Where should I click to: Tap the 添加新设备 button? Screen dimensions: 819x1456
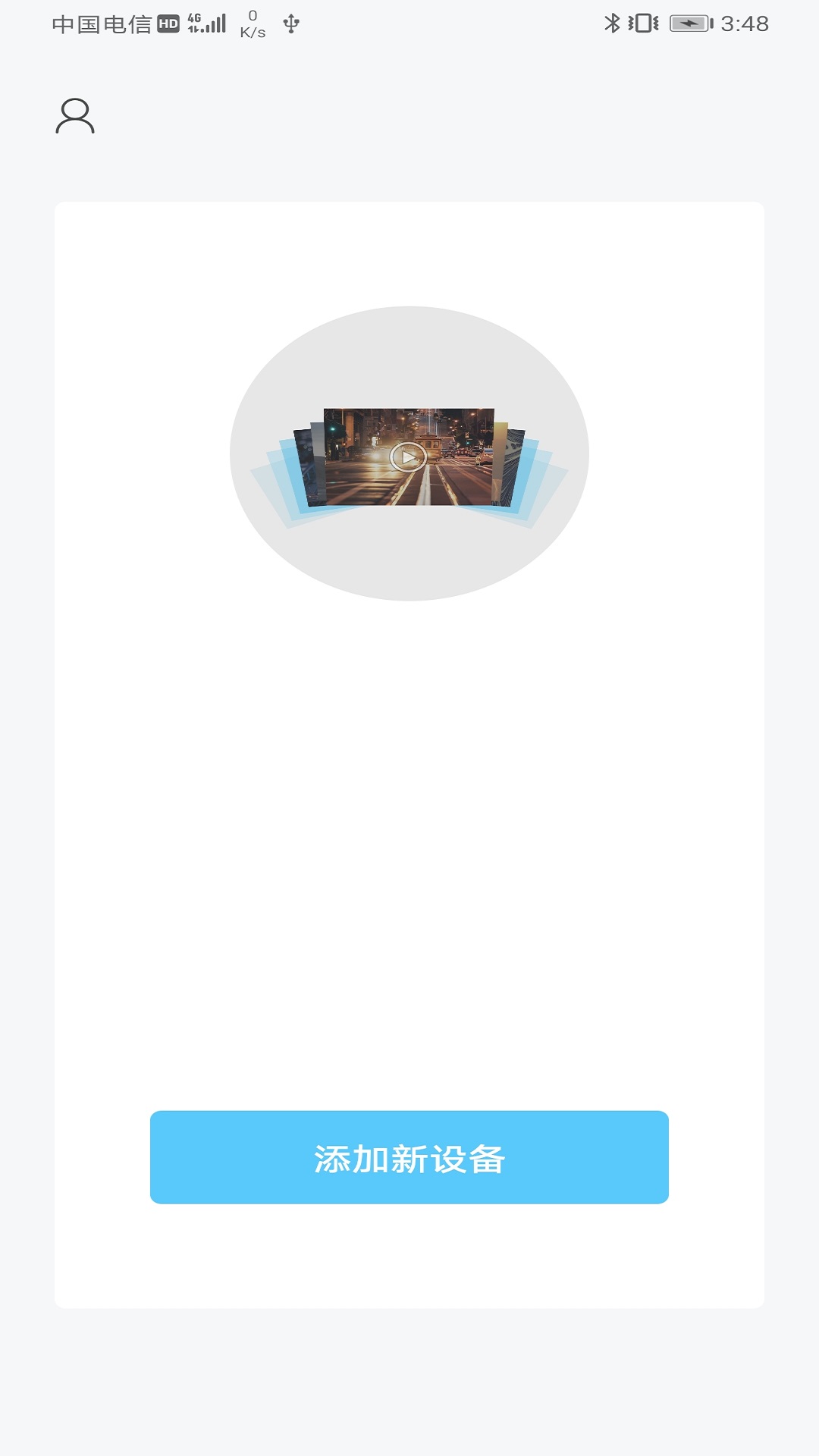(x=409, y=1157)
